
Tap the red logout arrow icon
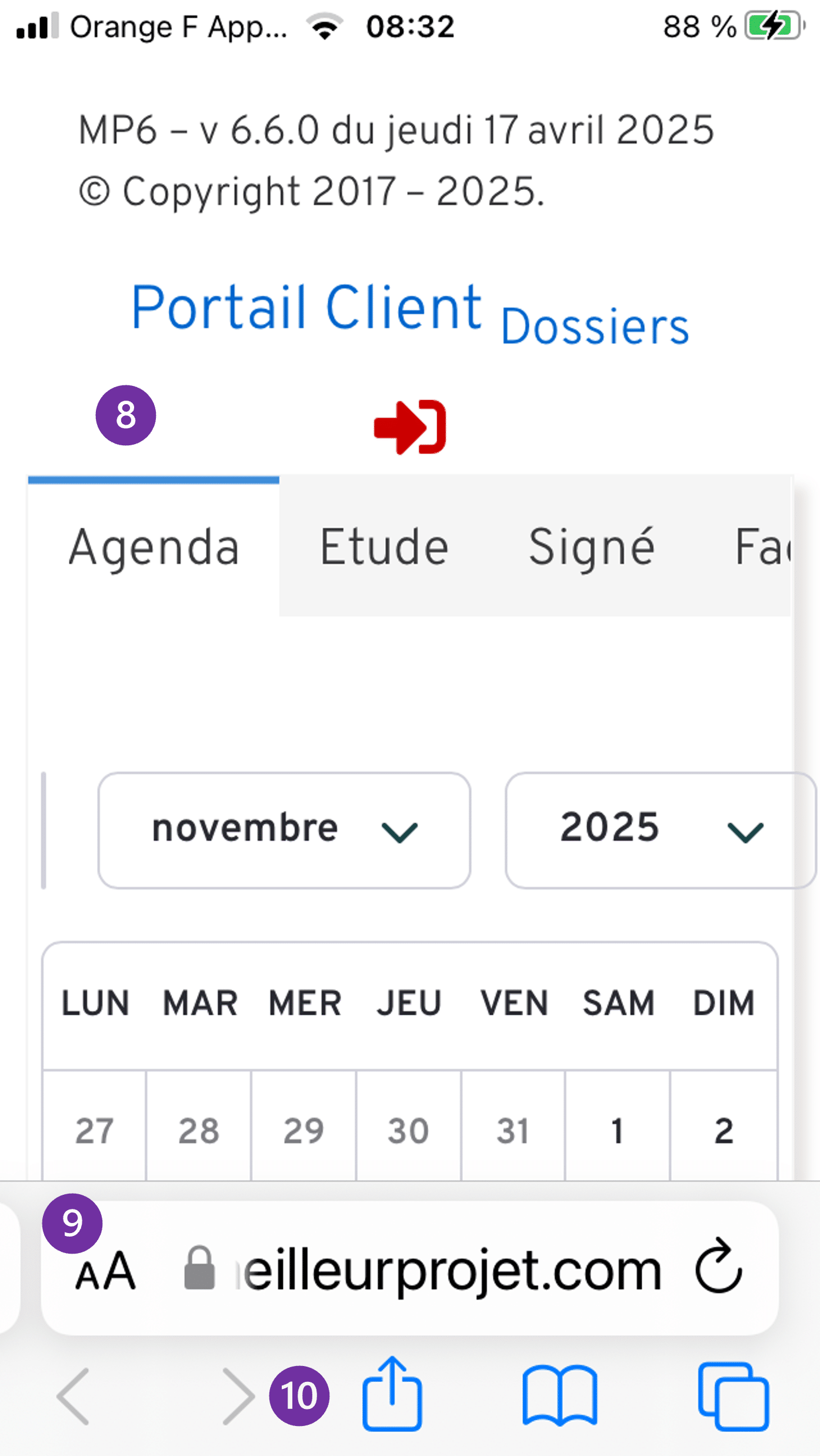(409, 428)
